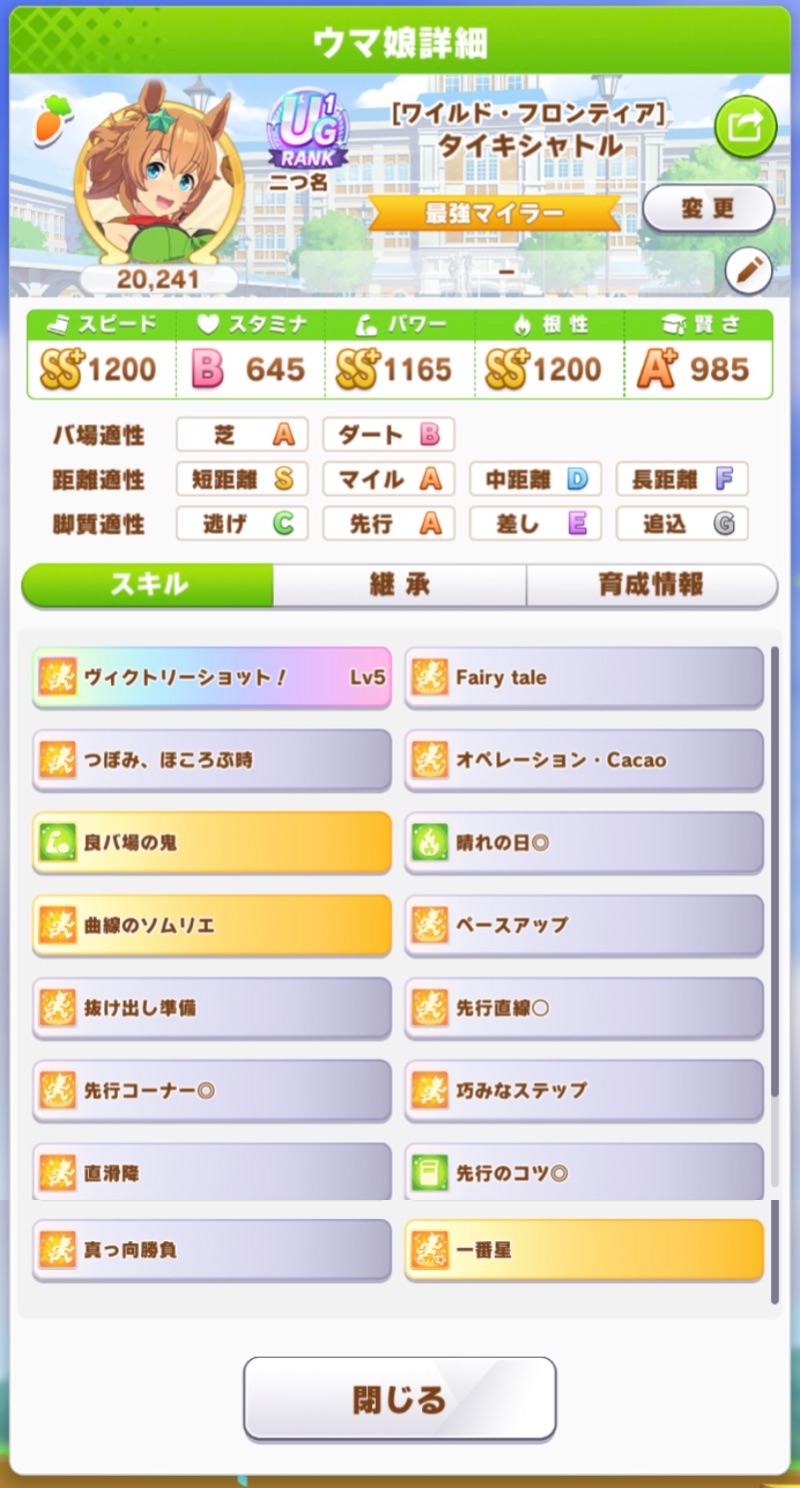Viewport: 800px width, 1488px height.
Task: Close the dialog with 閉じる
Action: tap(399, 1399)
